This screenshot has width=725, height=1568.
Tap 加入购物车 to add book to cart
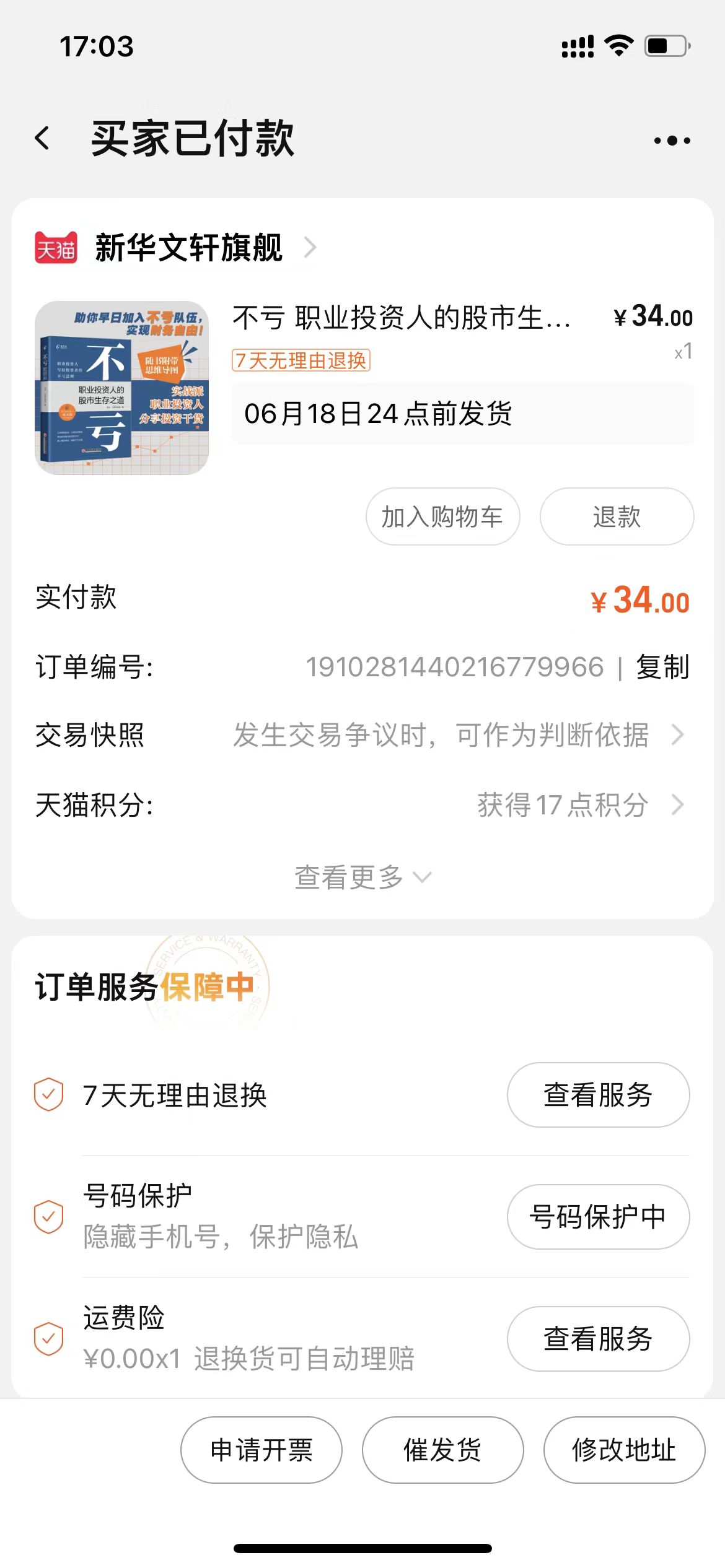click(442, 516)
